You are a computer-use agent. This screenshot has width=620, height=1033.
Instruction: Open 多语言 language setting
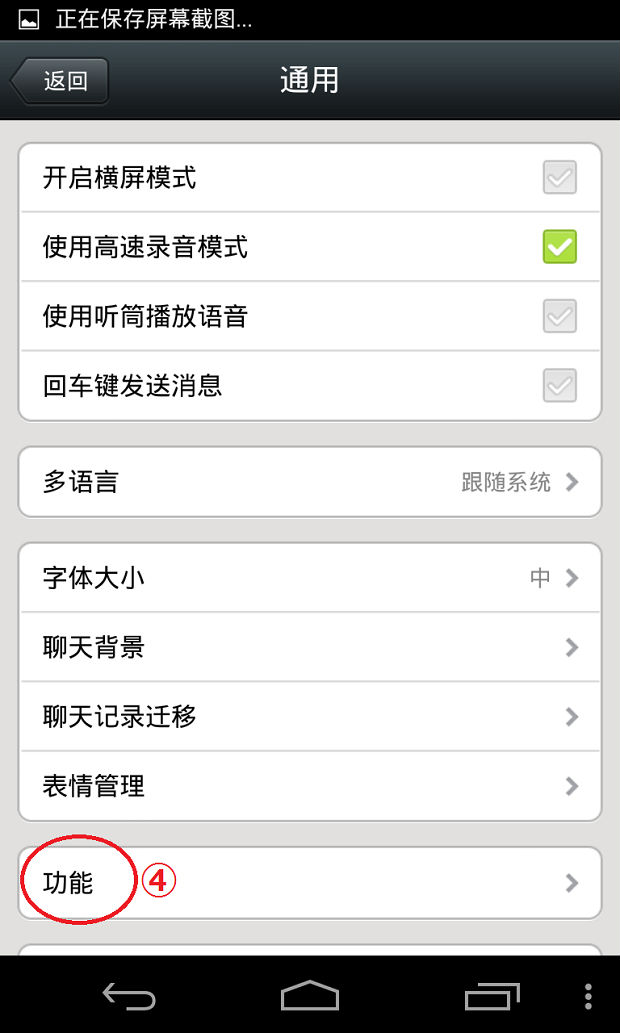tap(310, 482)
